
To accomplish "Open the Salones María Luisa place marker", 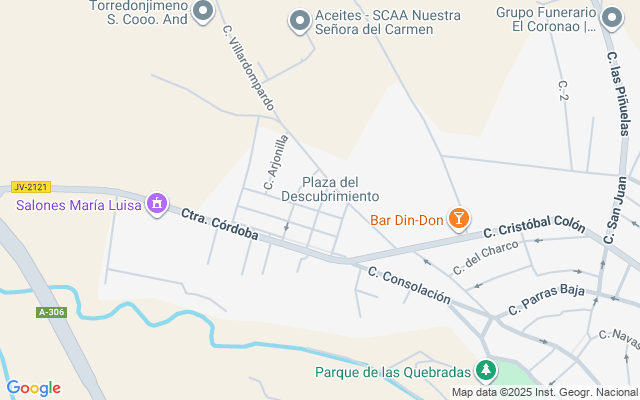I will [x=156, y=205].
